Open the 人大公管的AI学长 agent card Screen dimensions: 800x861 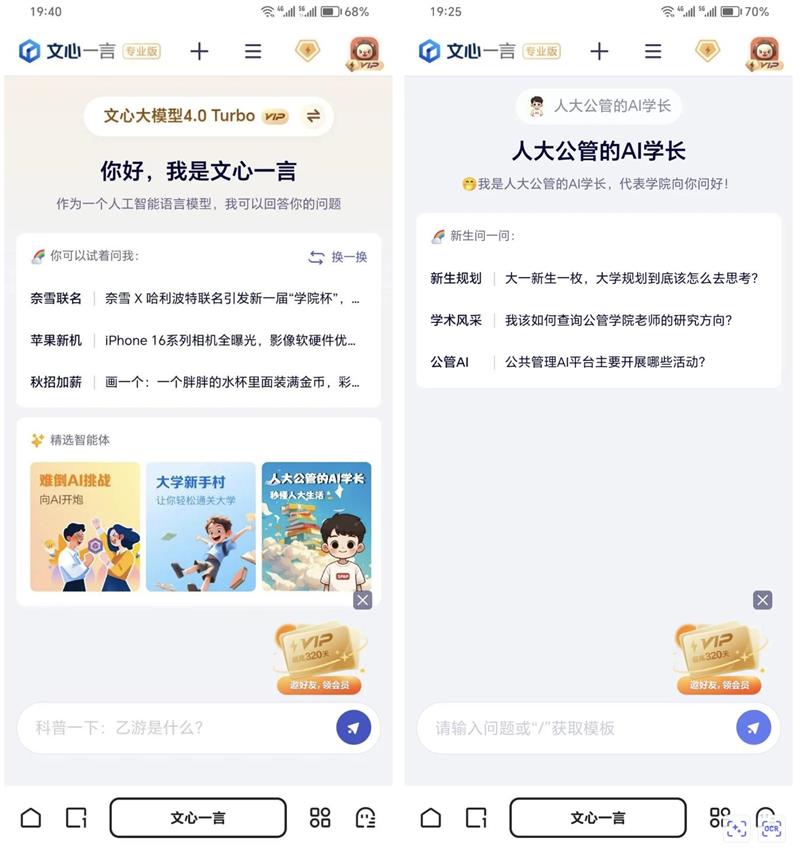click(x=316, y=526)
